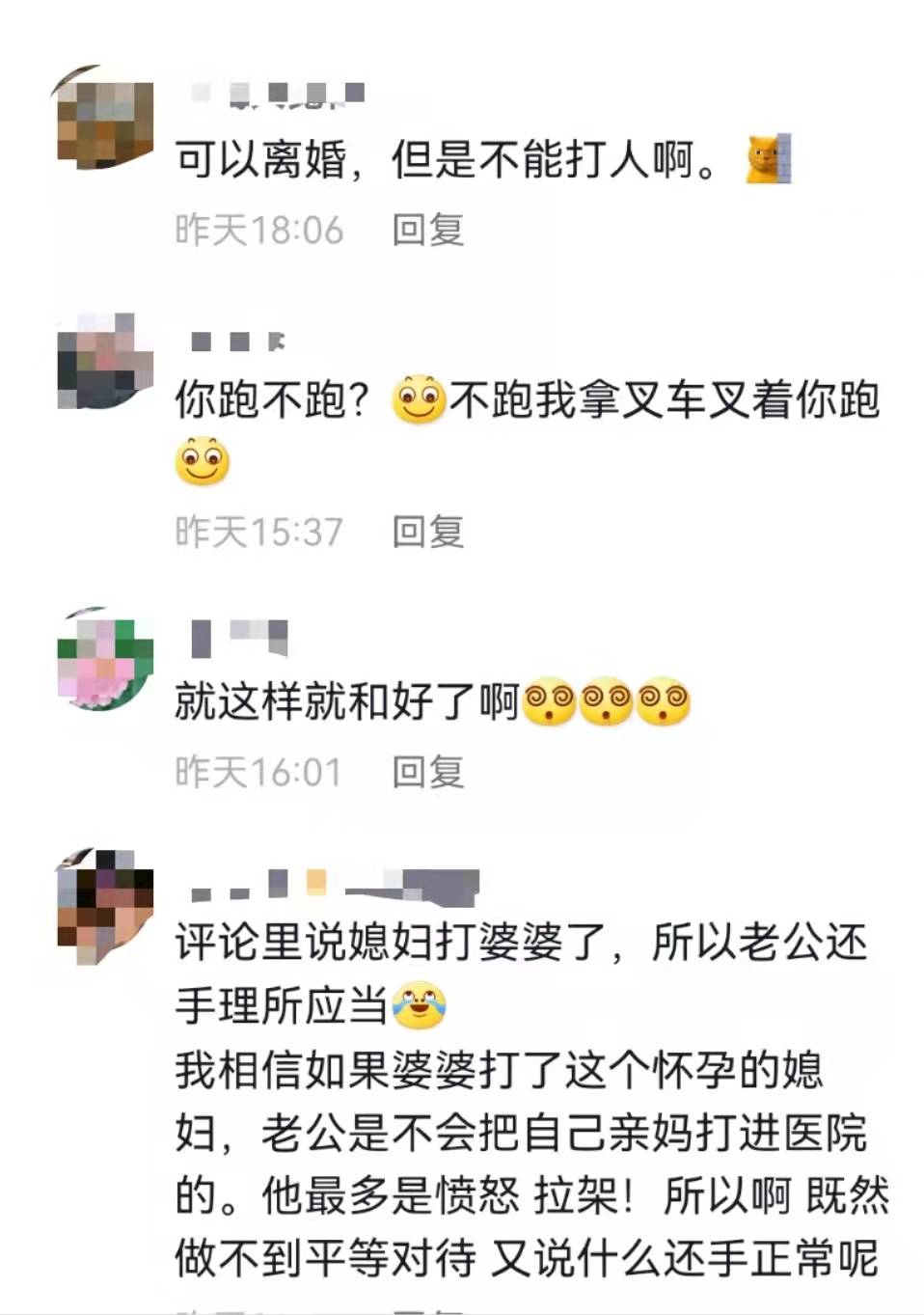Open avatar of the 评论里说媳妇打婆婆了 commenter
Viewport: 924px width, 1315px height.
[x=105, y=902]
